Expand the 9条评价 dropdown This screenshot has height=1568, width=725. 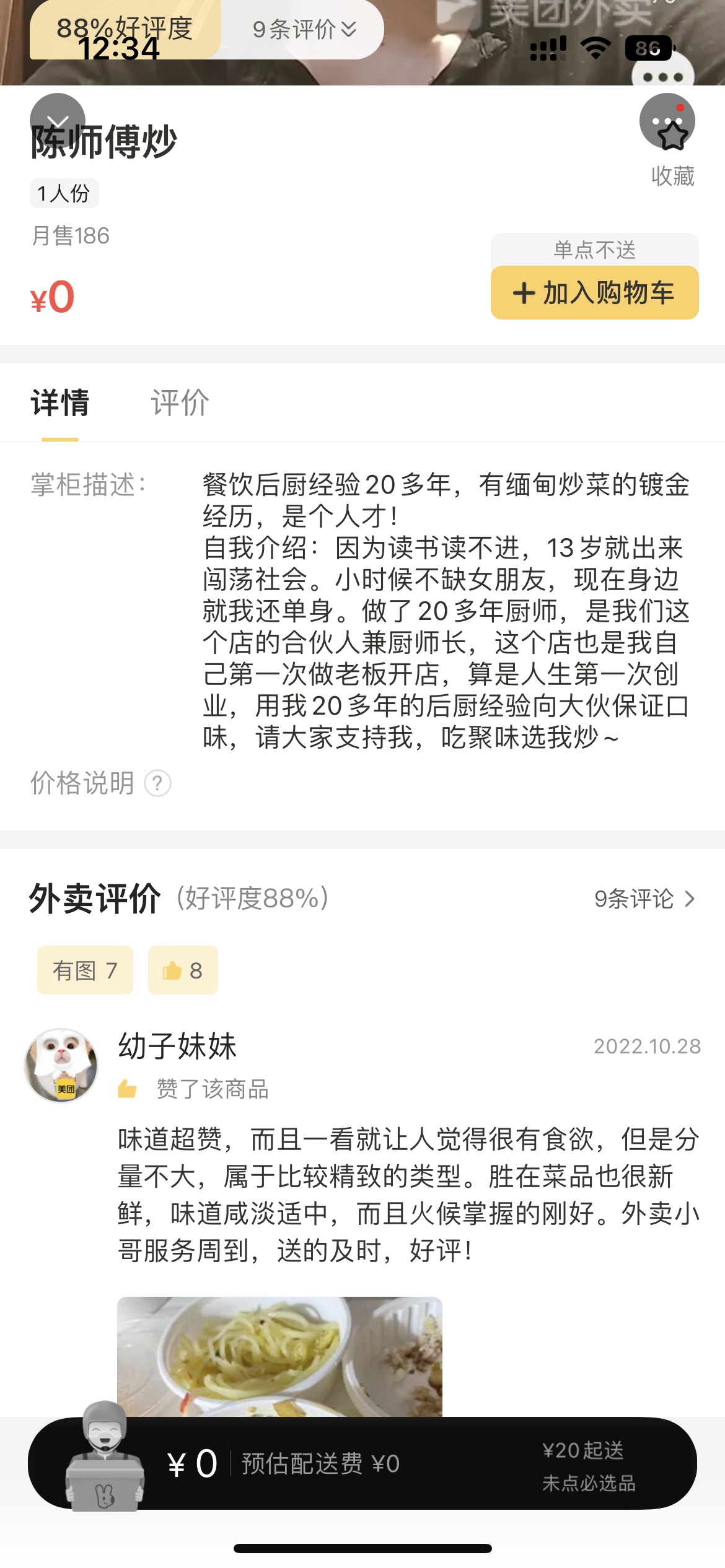click(x=304, y=29)
